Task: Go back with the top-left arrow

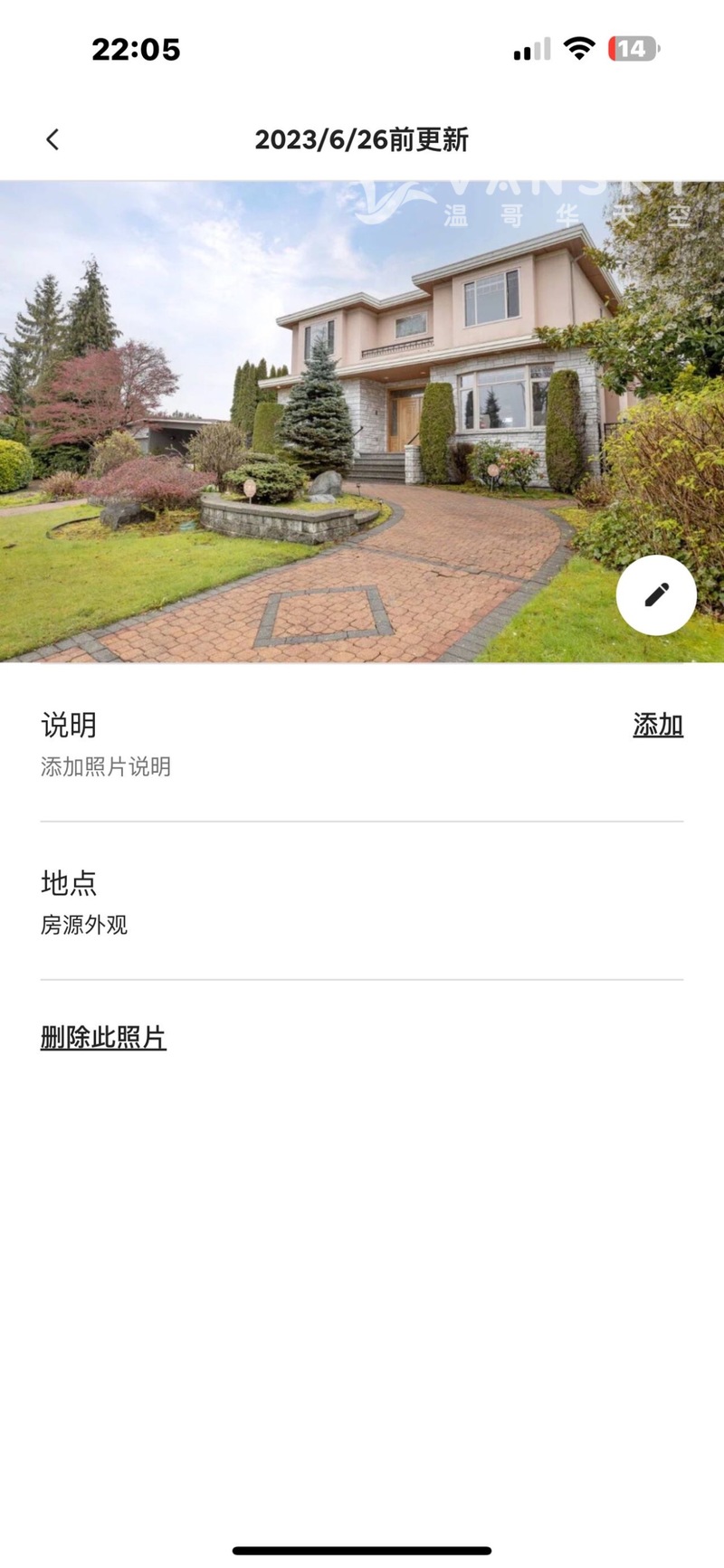Action: tap(52, 139)
